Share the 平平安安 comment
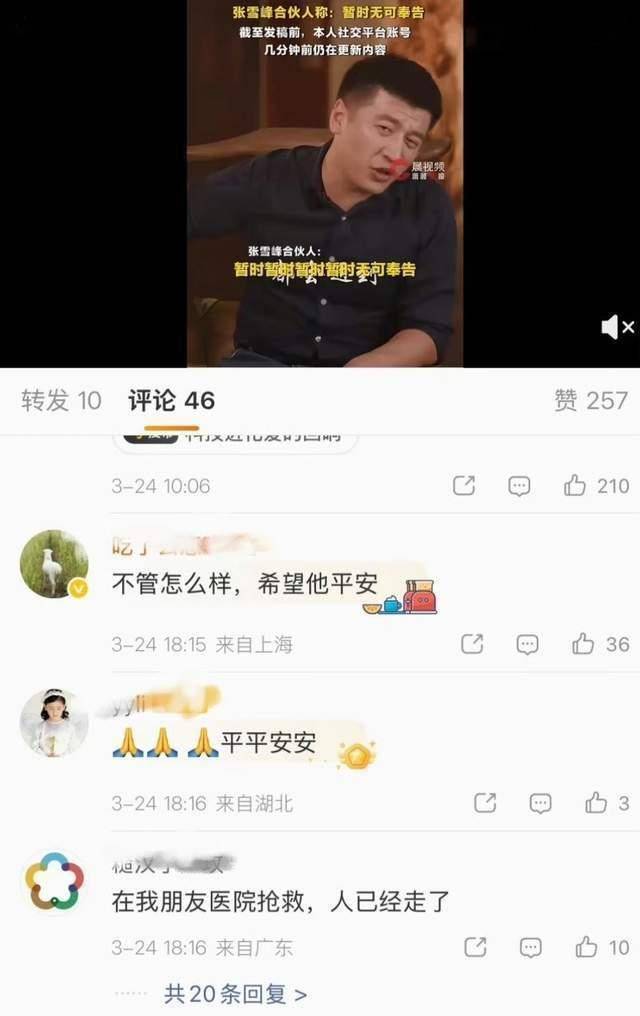This screenshot has height=1016, width=640. pyautogui.click(x=484, y=803)
